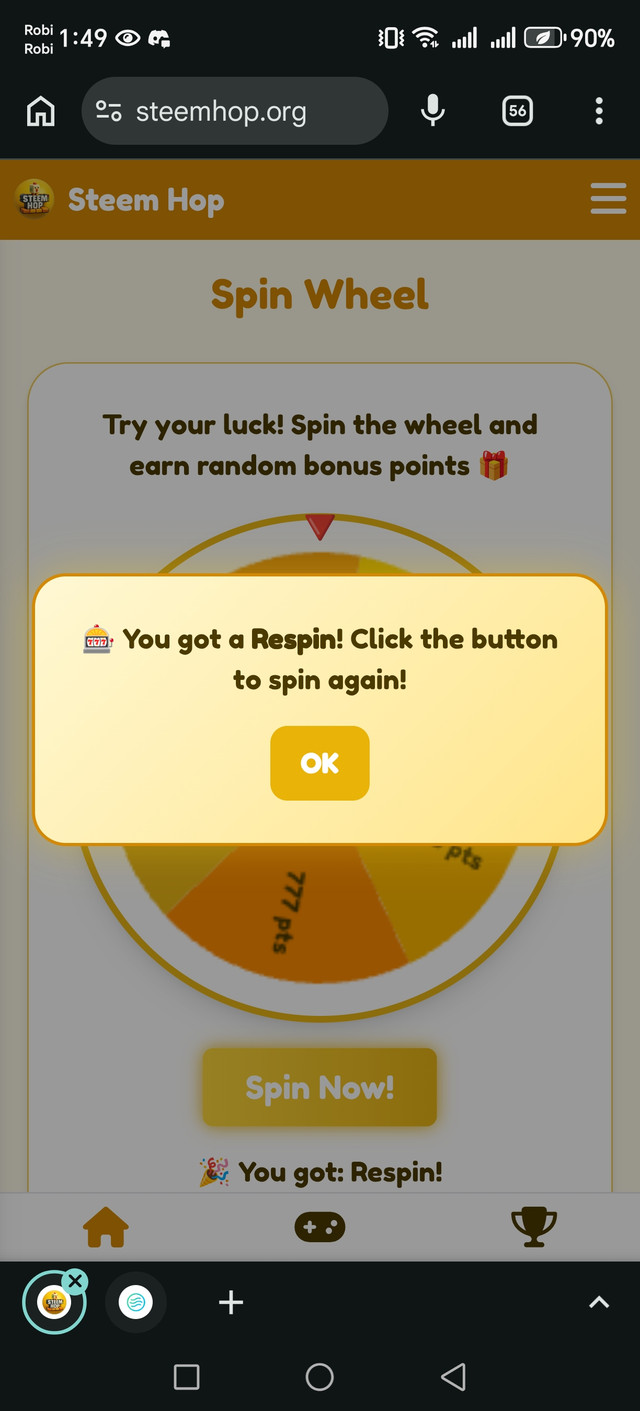Open the tab switcher showing 56 tabs
This screenshot has height=1411, width=640.
(x=517, y=112)
